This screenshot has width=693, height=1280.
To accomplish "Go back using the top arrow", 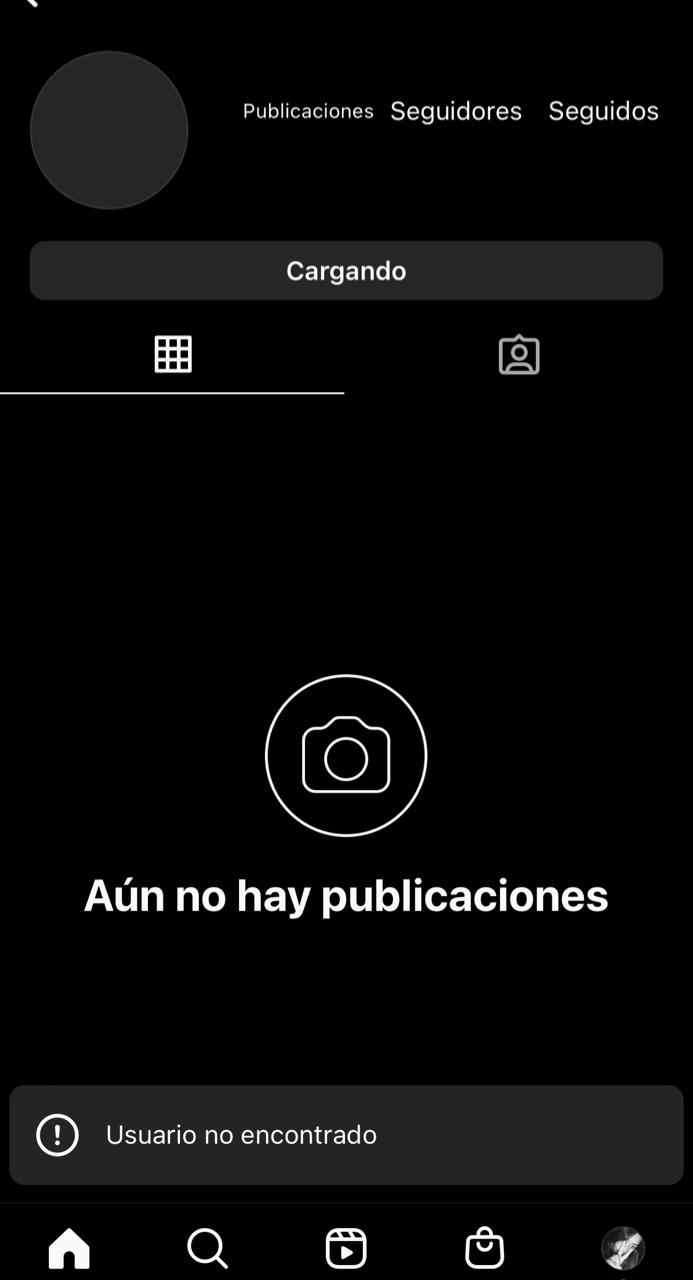I will click(30, 4).
